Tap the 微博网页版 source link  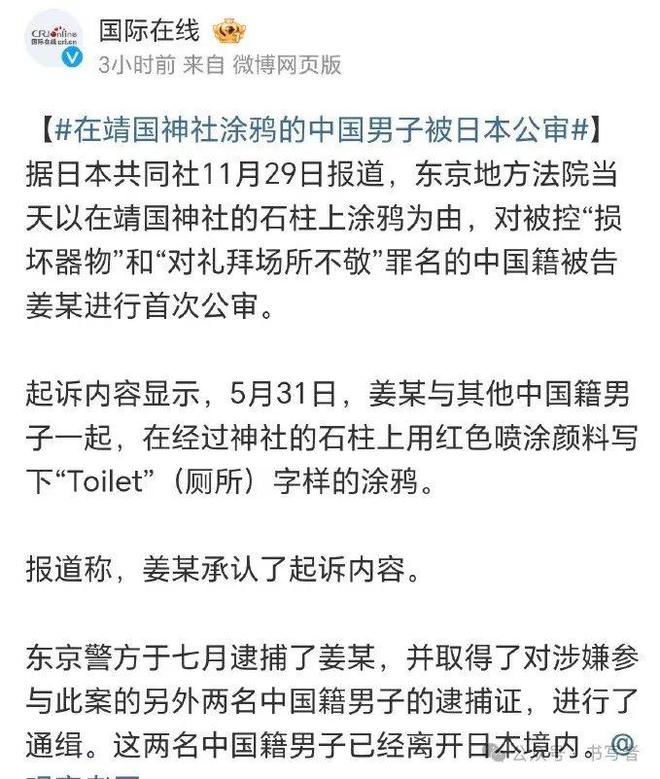click(287, 65)
